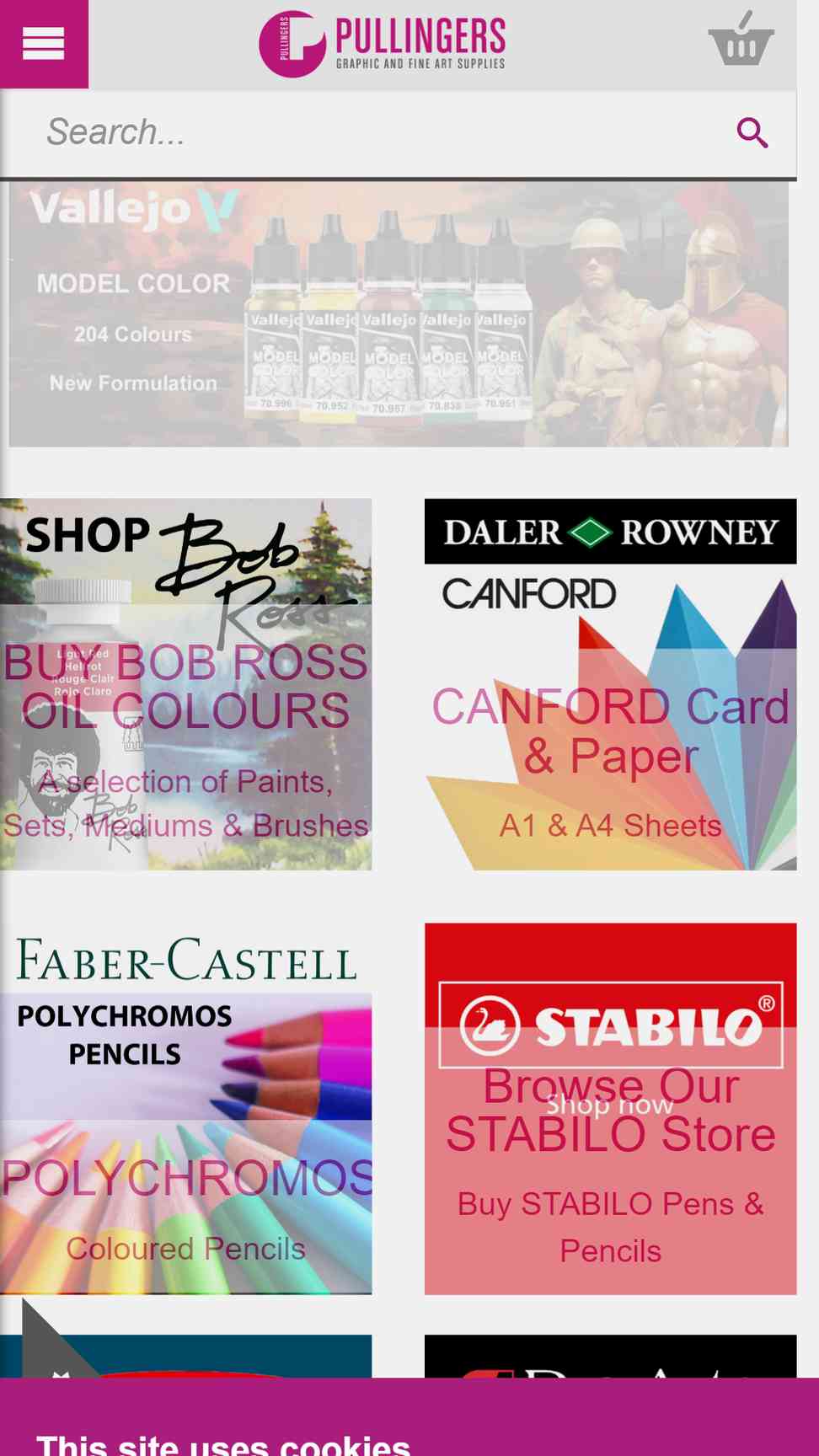Tap the Pullingers logo to go home
Image resolution: width=819 pixels, height=1456 pixels.
click(x=382, y=44)
